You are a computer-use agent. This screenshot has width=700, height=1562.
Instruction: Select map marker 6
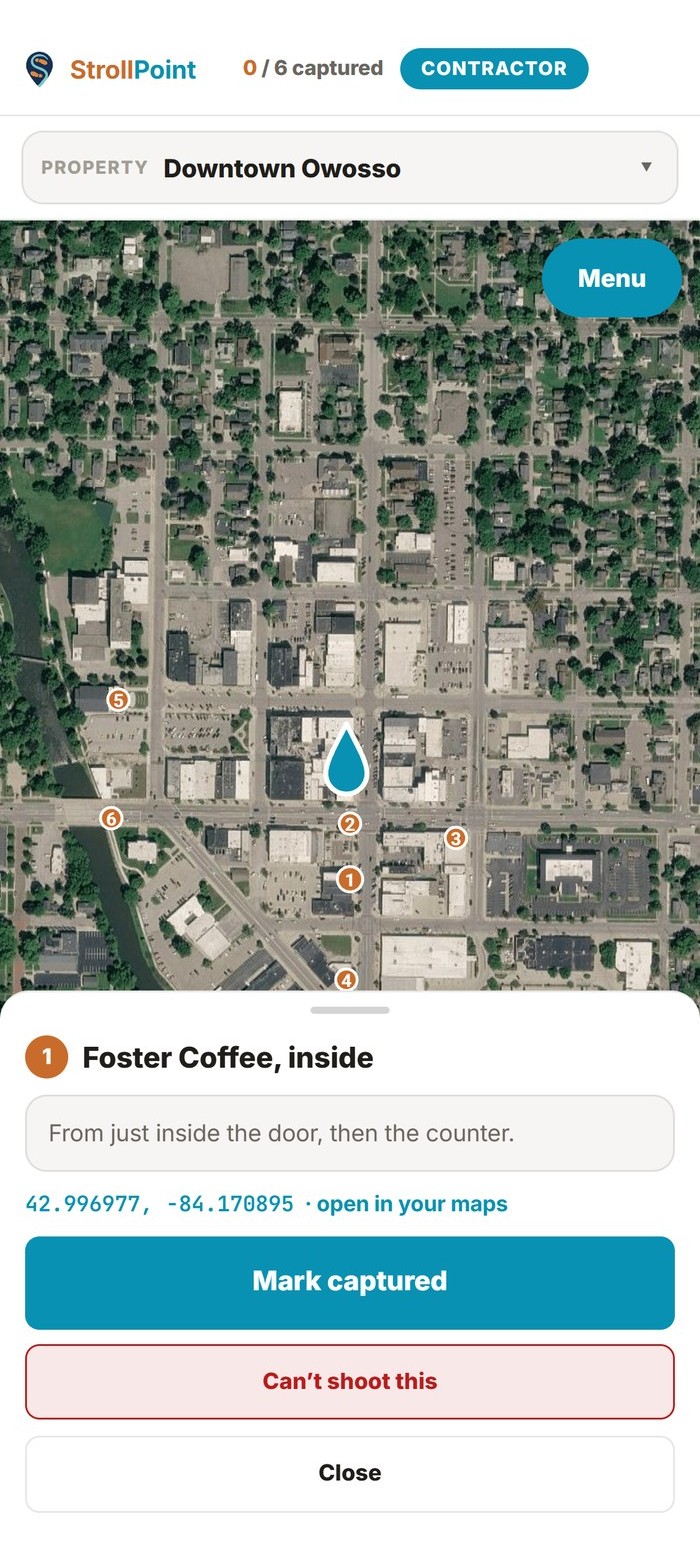point(111,819)
